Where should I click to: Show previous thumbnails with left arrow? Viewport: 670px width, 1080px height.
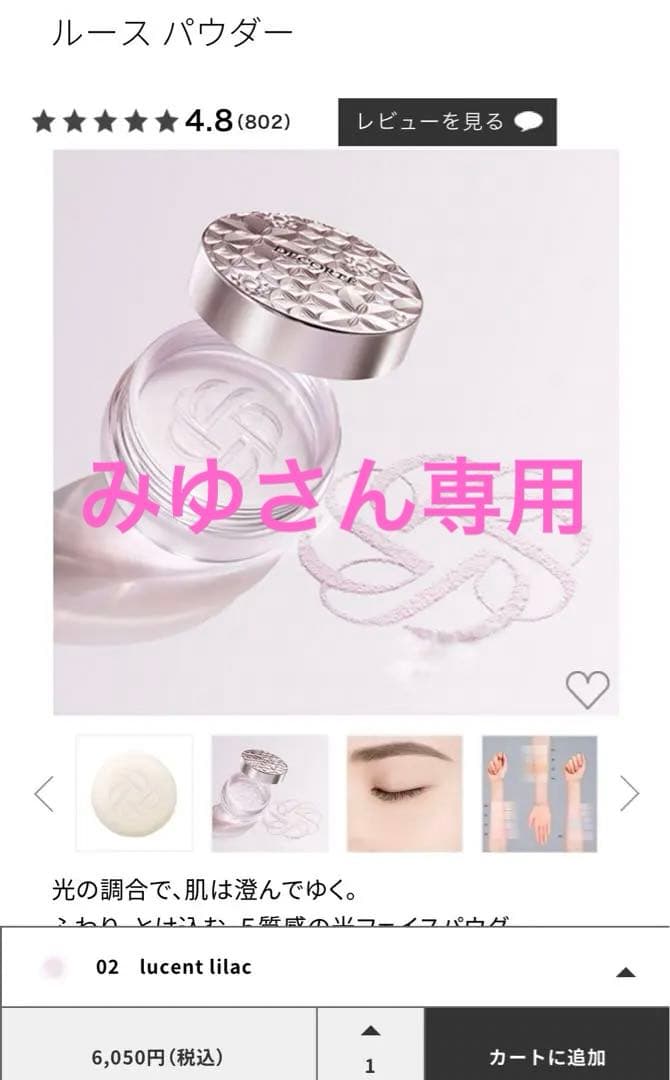click(44, 794)
